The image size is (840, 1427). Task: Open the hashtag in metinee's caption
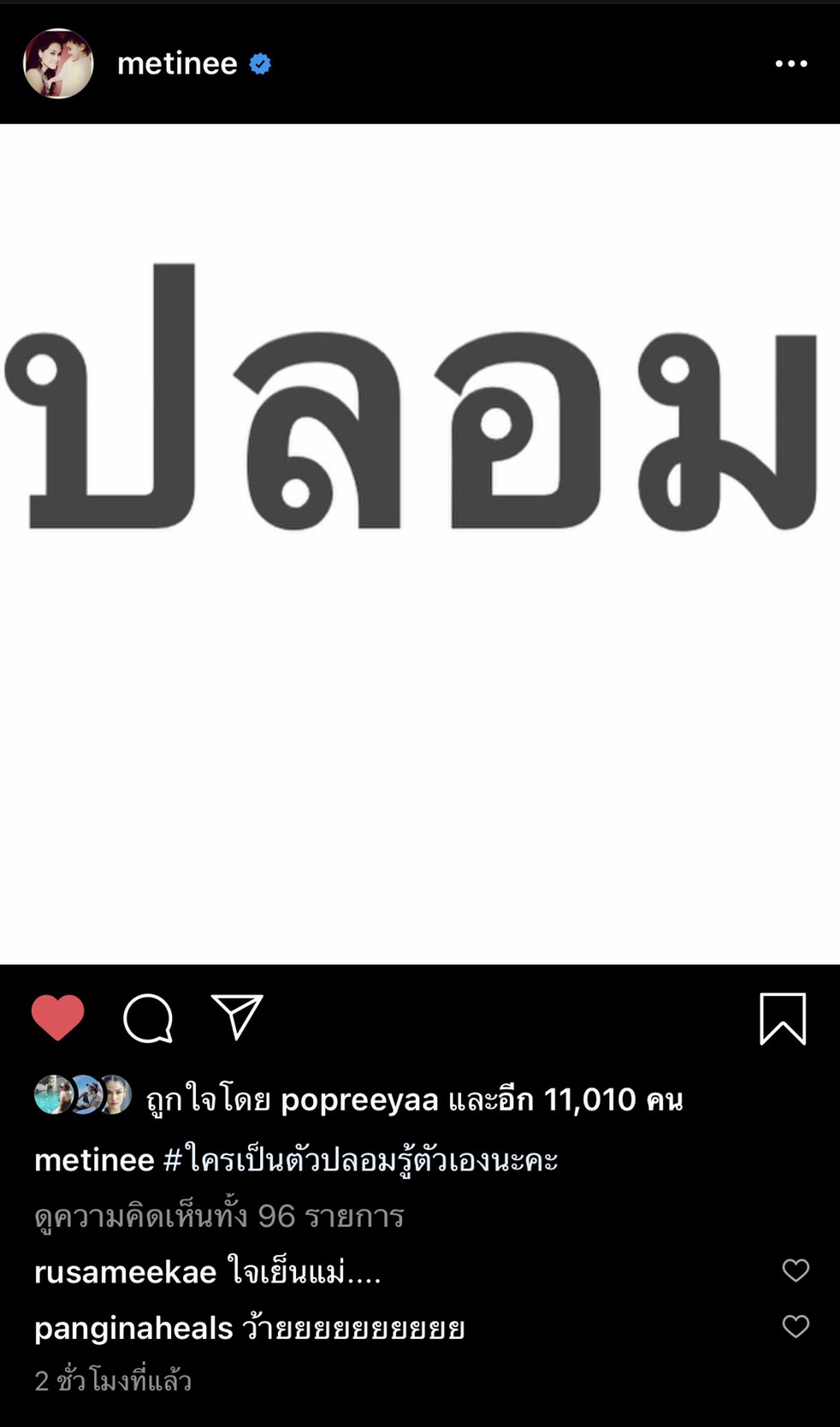point(361,1161)
